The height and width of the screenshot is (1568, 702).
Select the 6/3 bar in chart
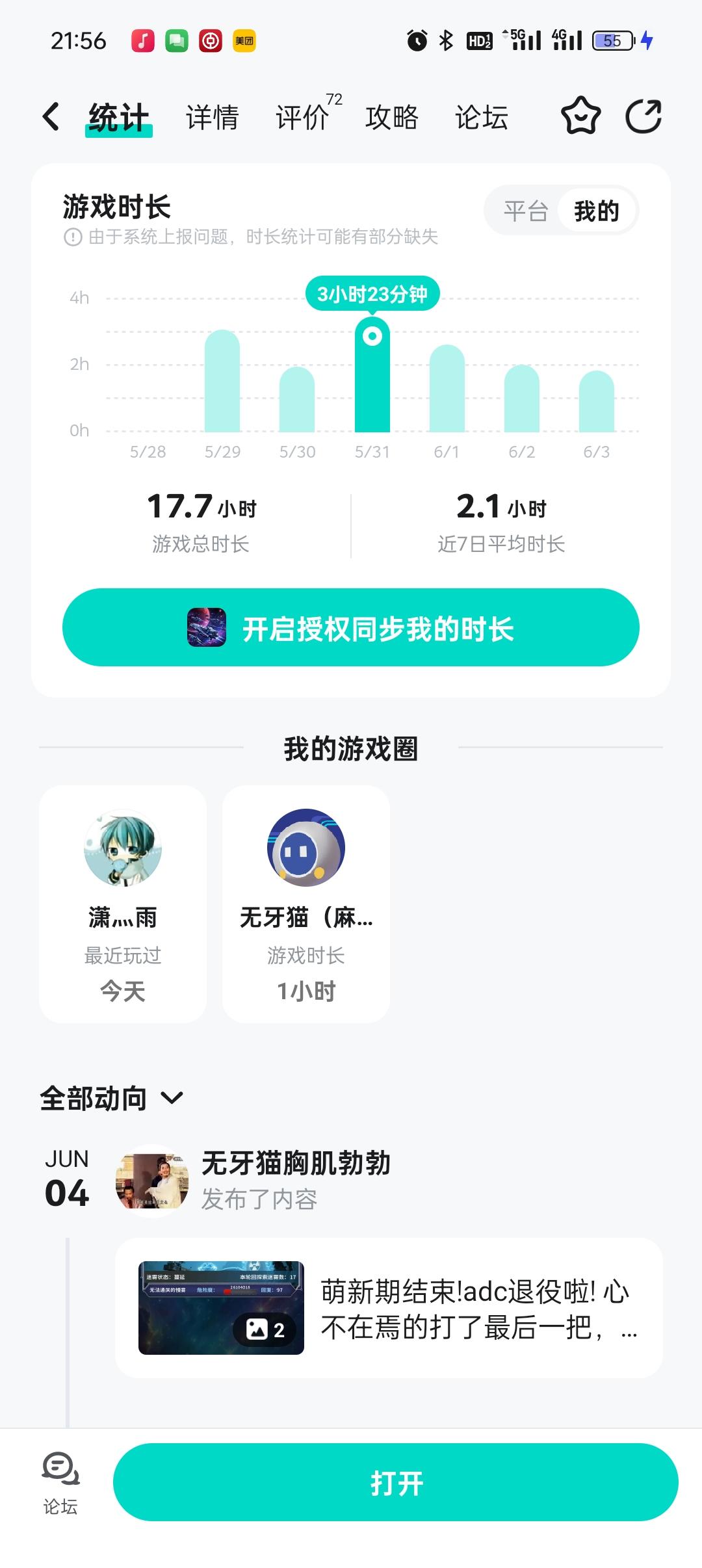(x=597, y=403)
